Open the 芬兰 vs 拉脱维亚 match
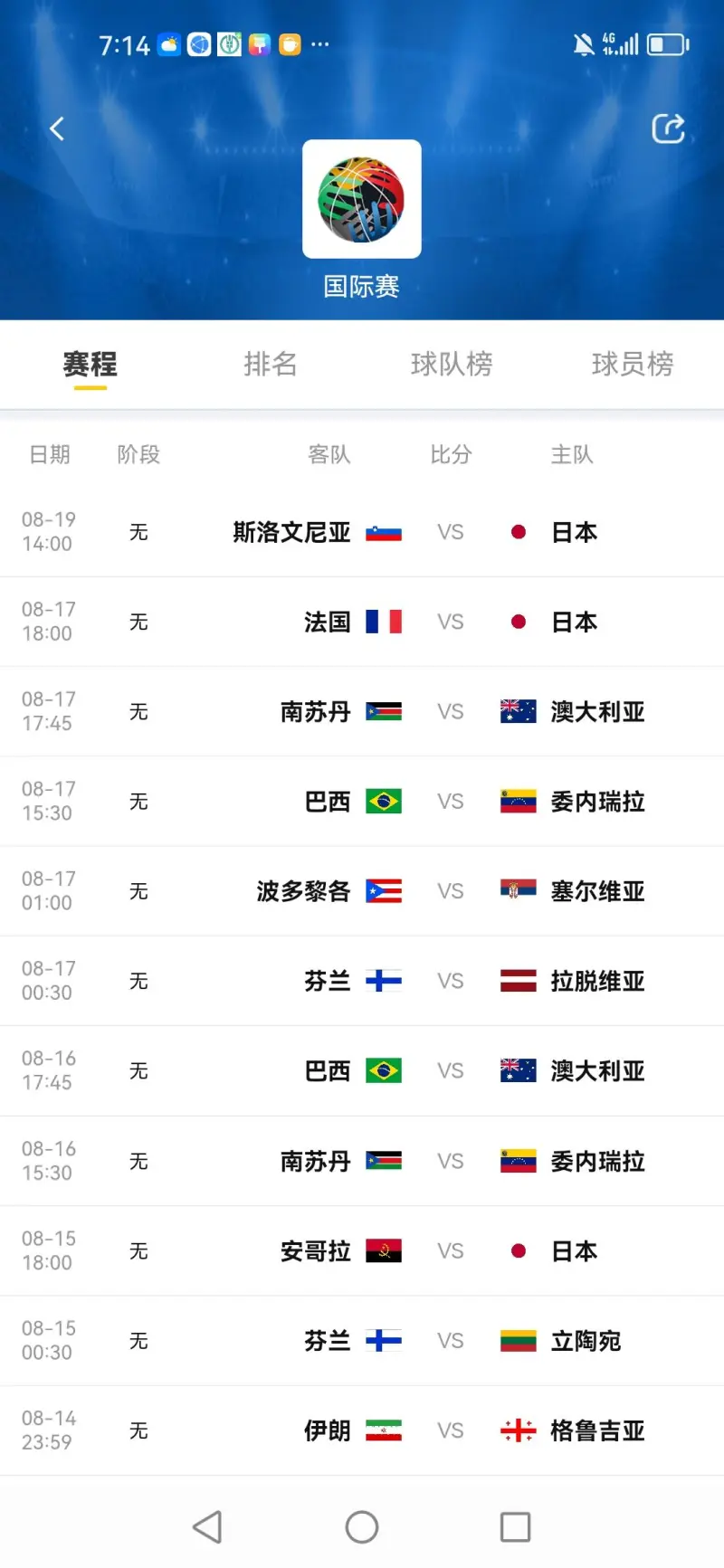 pos(362,981)
